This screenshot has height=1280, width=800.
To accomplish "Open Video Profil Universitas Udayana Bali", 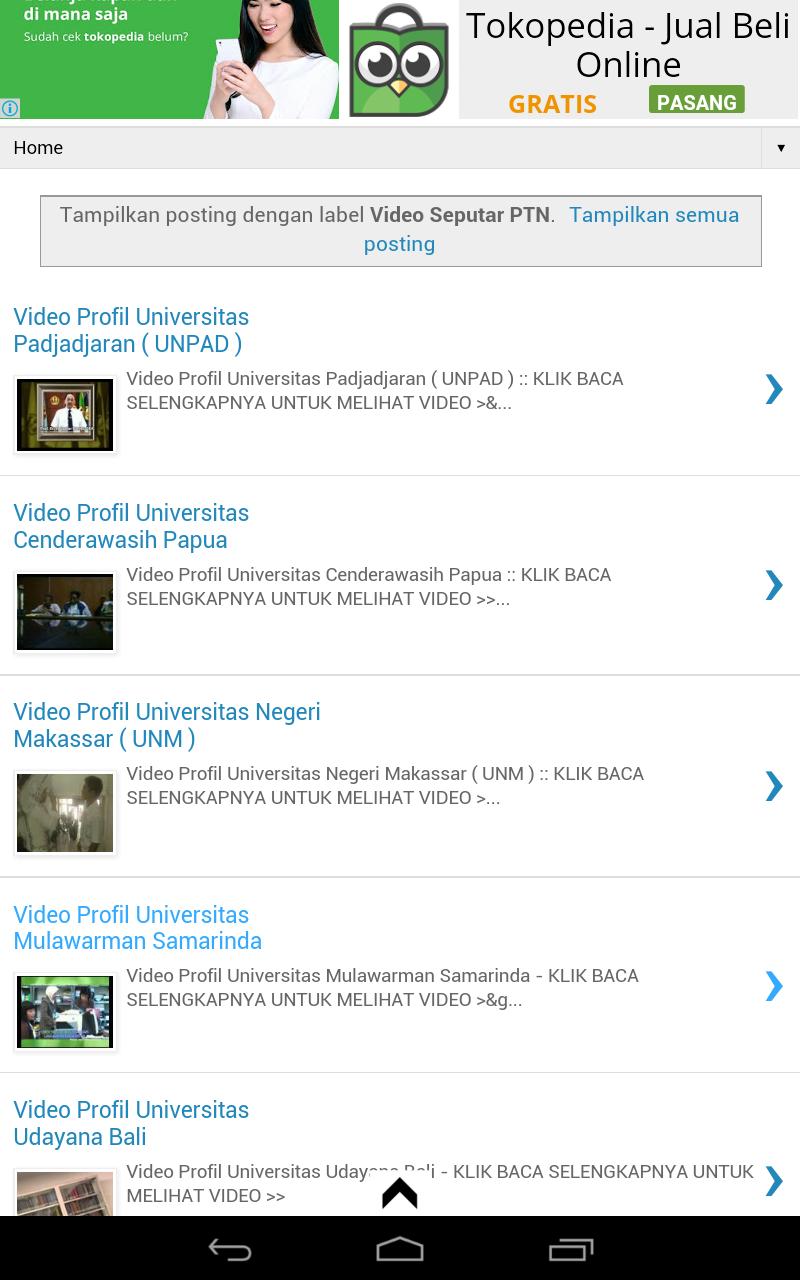I will (x=131, y=1123).
